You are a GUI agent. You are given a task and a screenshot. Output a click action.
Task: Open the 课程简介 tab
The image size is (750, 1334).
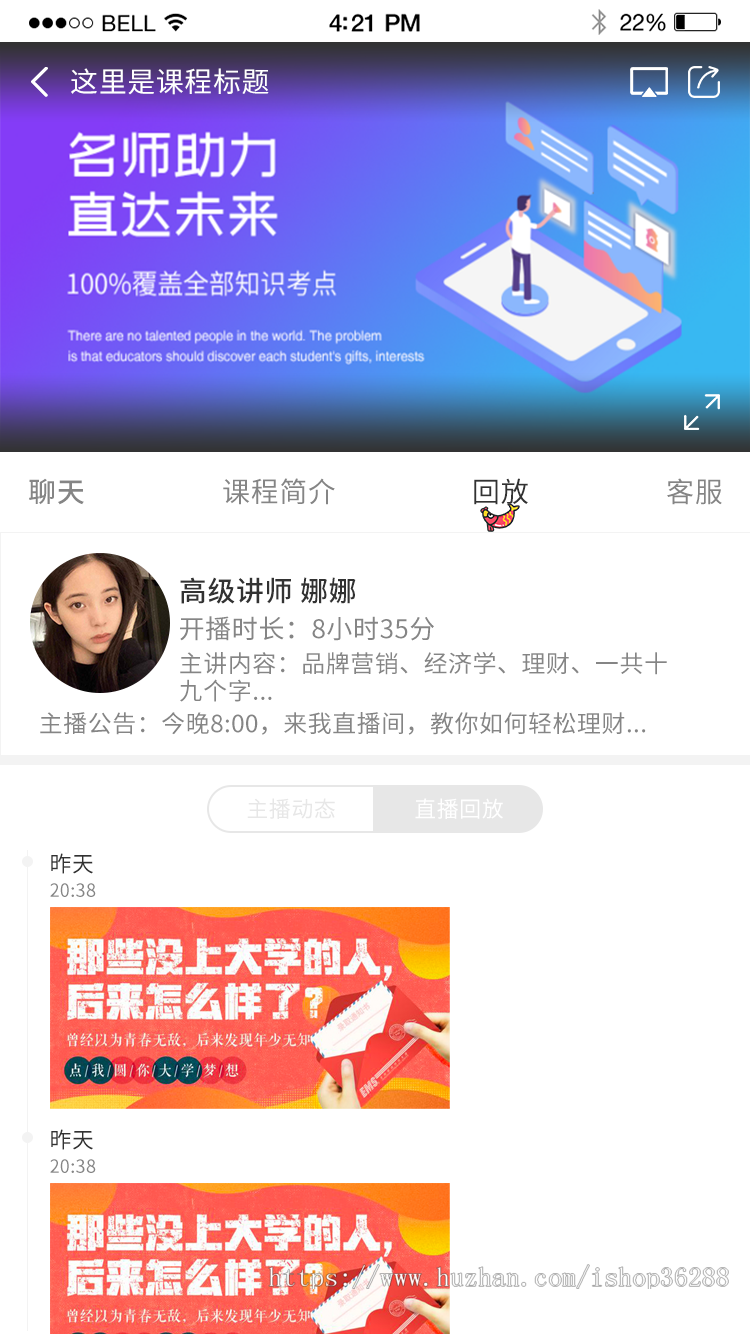[279, 492]
